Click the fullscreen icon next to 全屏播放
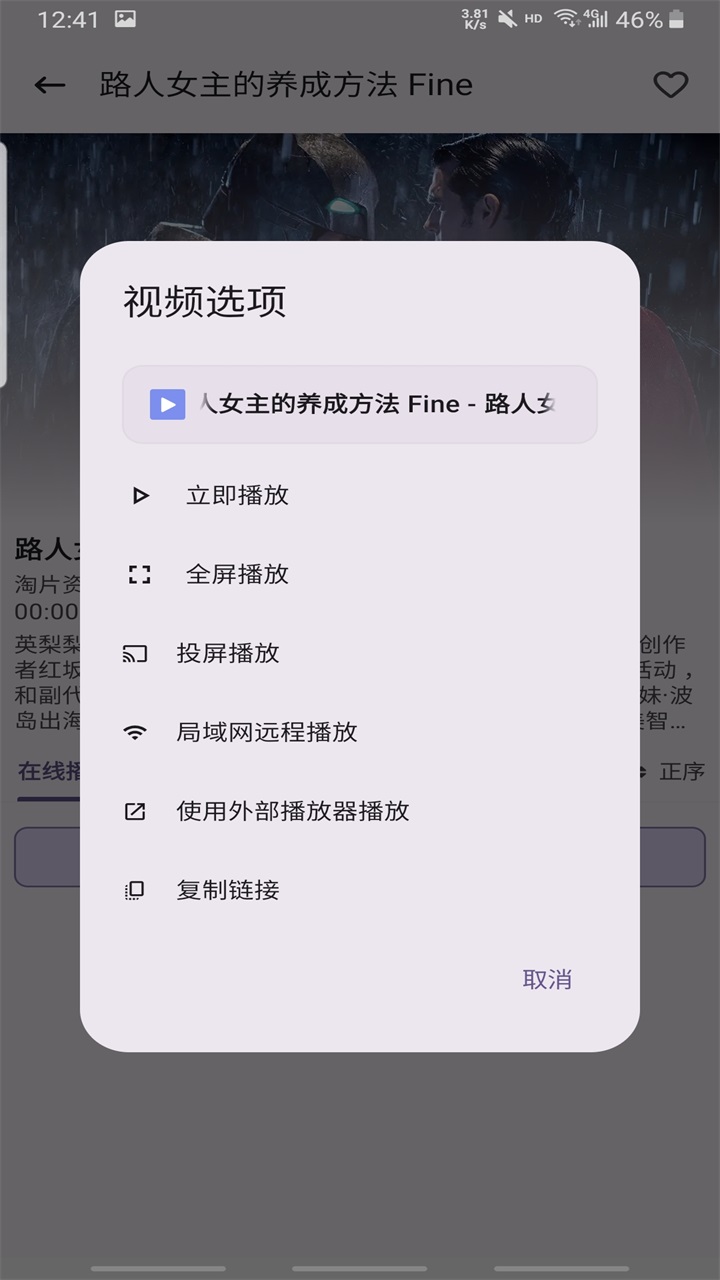 (x=141, y=574)
